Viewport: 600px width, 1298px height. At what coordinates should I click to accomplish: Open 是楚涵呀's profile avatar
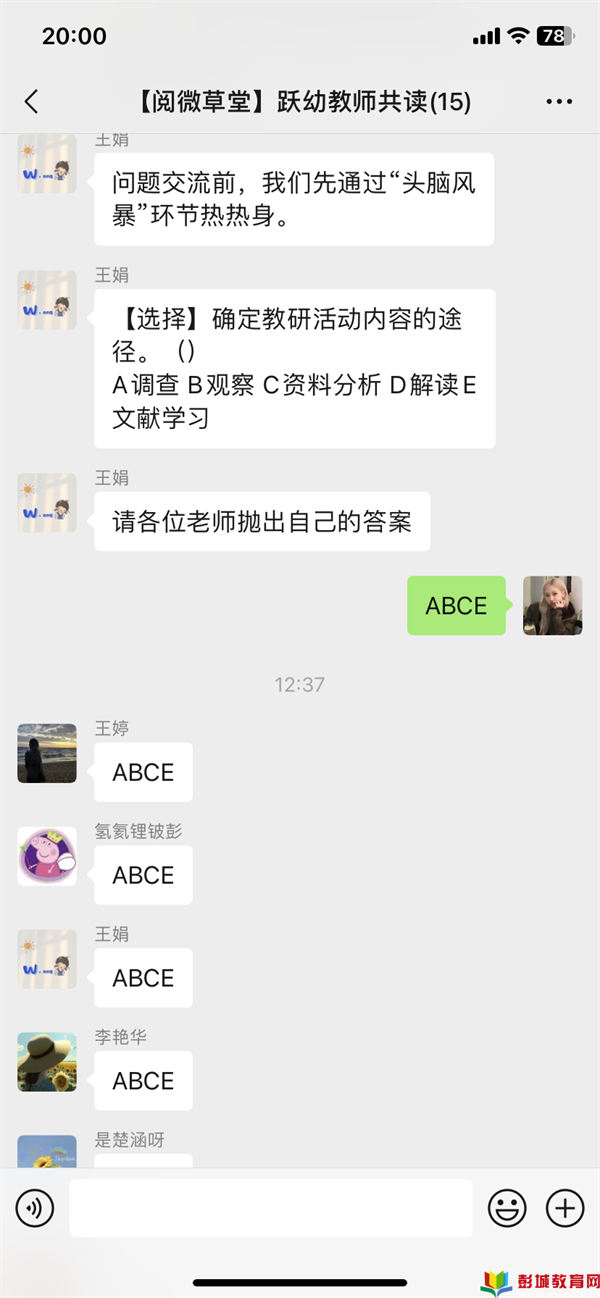(47, 1152)
